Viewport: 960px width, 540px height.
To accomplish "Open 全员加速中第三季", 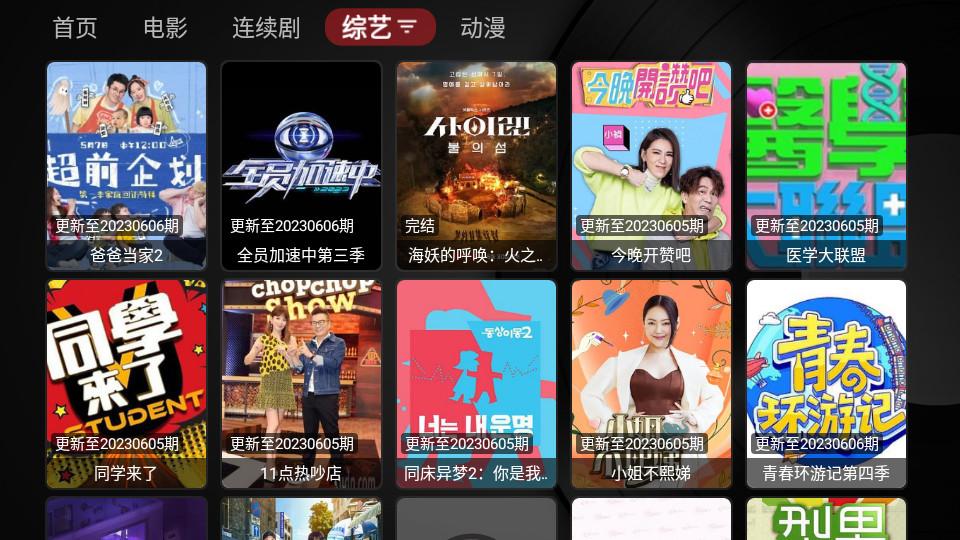I will coord(301,166).
